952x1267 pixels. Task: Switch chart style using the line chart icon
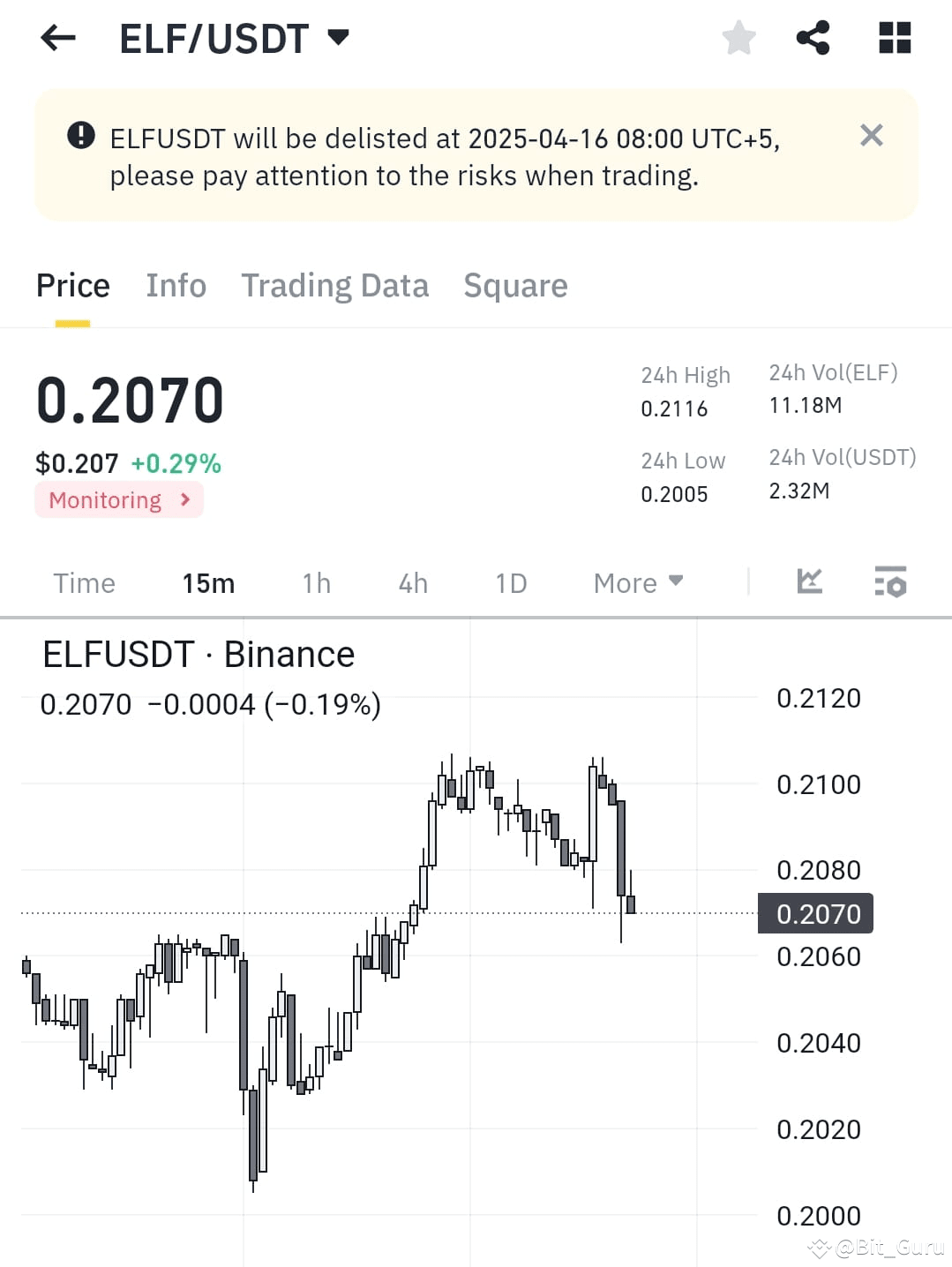pos(809,581)
